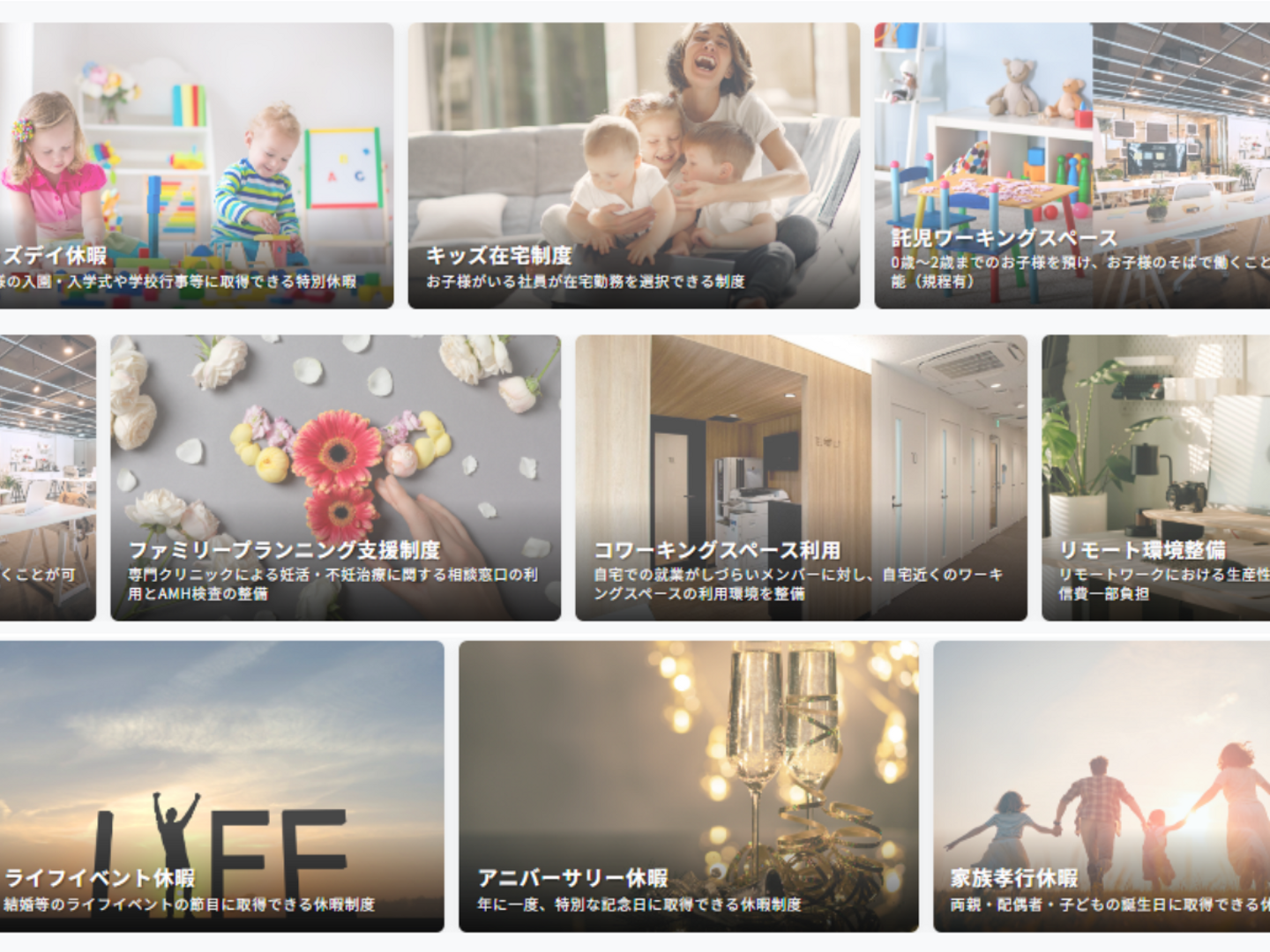The height and width of the screenshot is (952, 1270).
Task: View the ファミリープランニング支援制度 card
Action: (335, 478)
